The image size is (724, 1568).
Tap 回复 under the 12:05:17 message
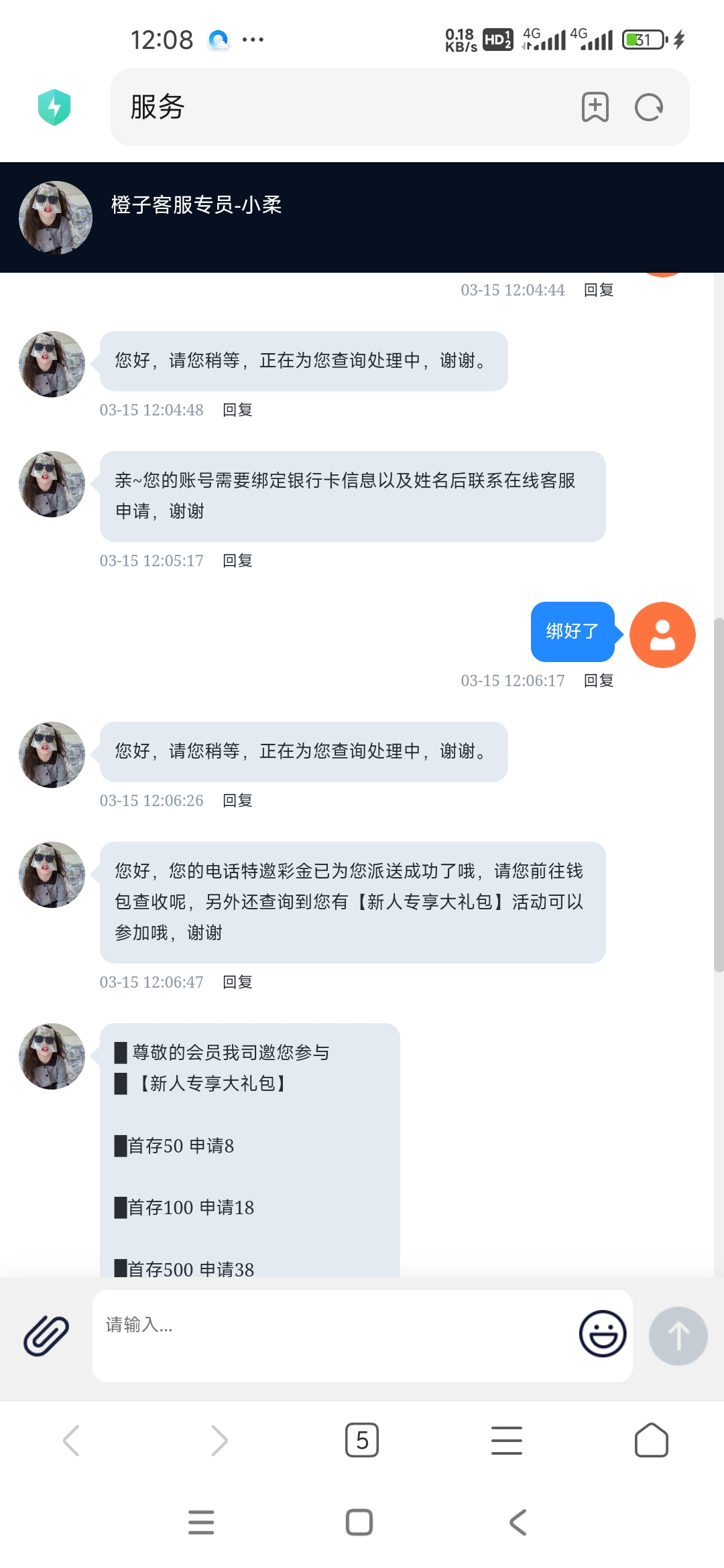coord(236,560)
